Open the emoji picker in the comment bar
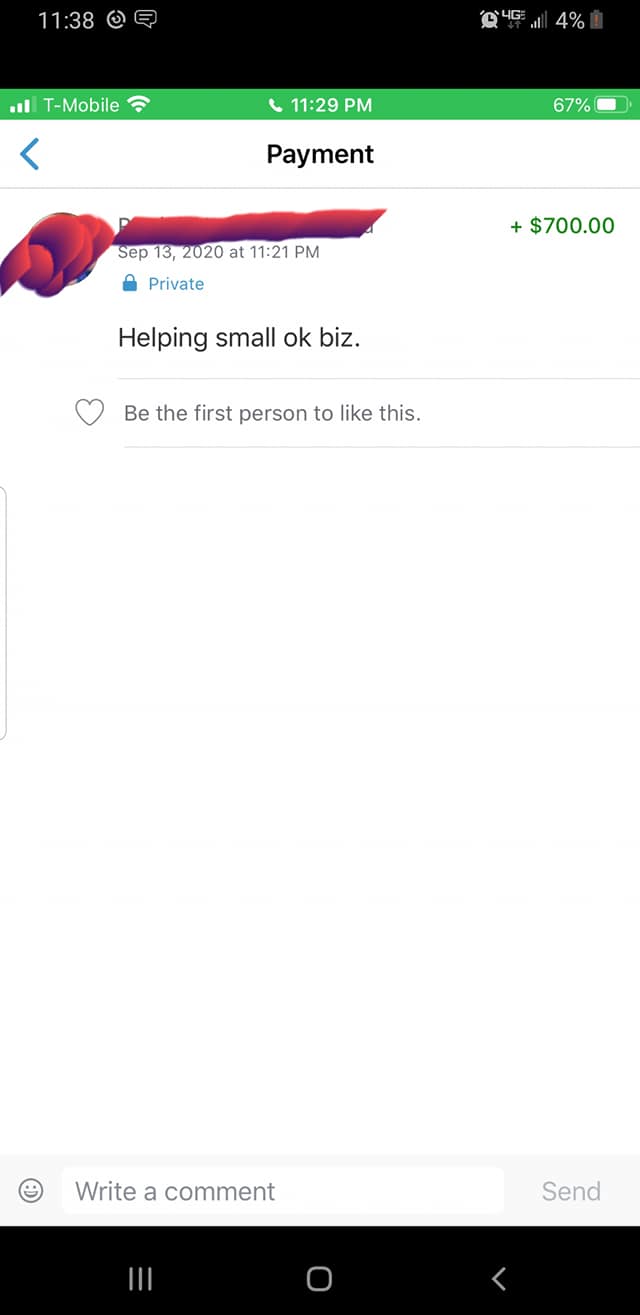 tap(31, 1190)
